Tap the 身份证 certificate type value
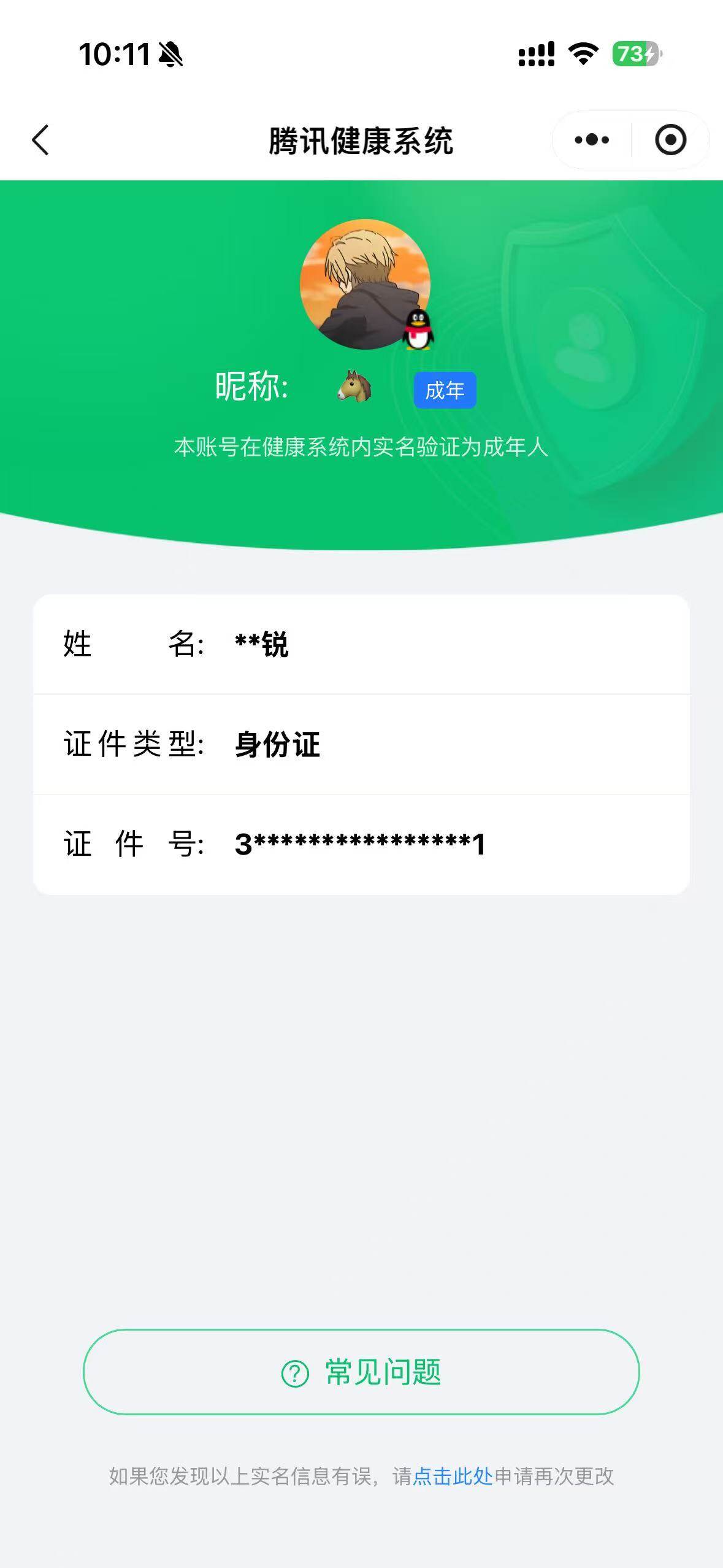Image resolution: width=723 pixels, height=1568 pixels. 276,745
